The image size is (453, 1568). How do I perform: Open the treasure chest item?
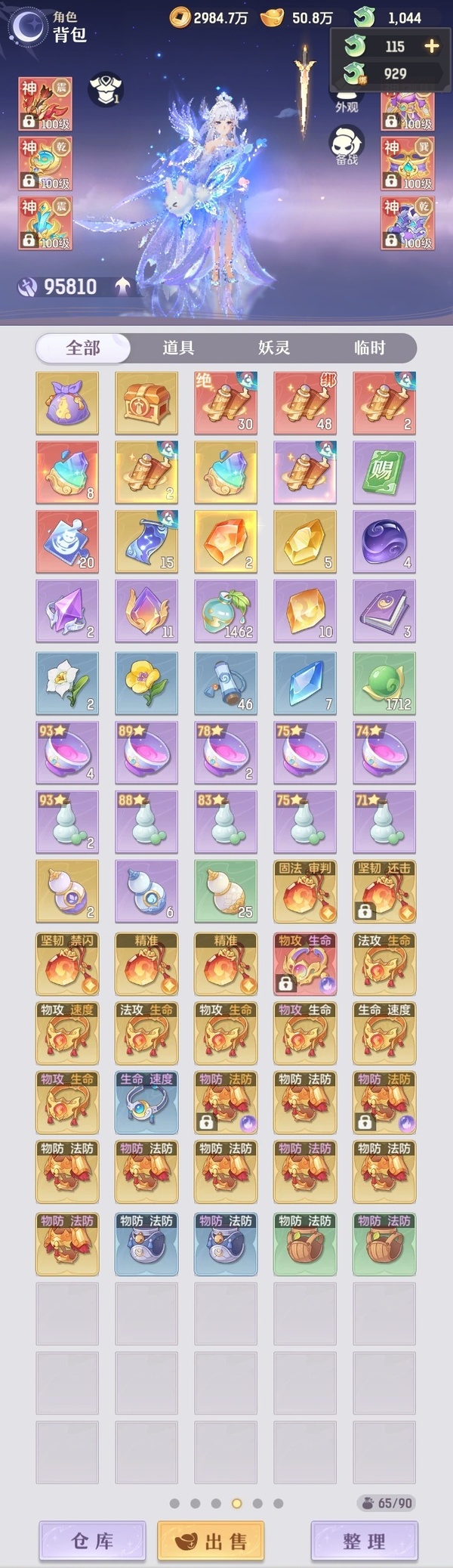click(146, 403)
